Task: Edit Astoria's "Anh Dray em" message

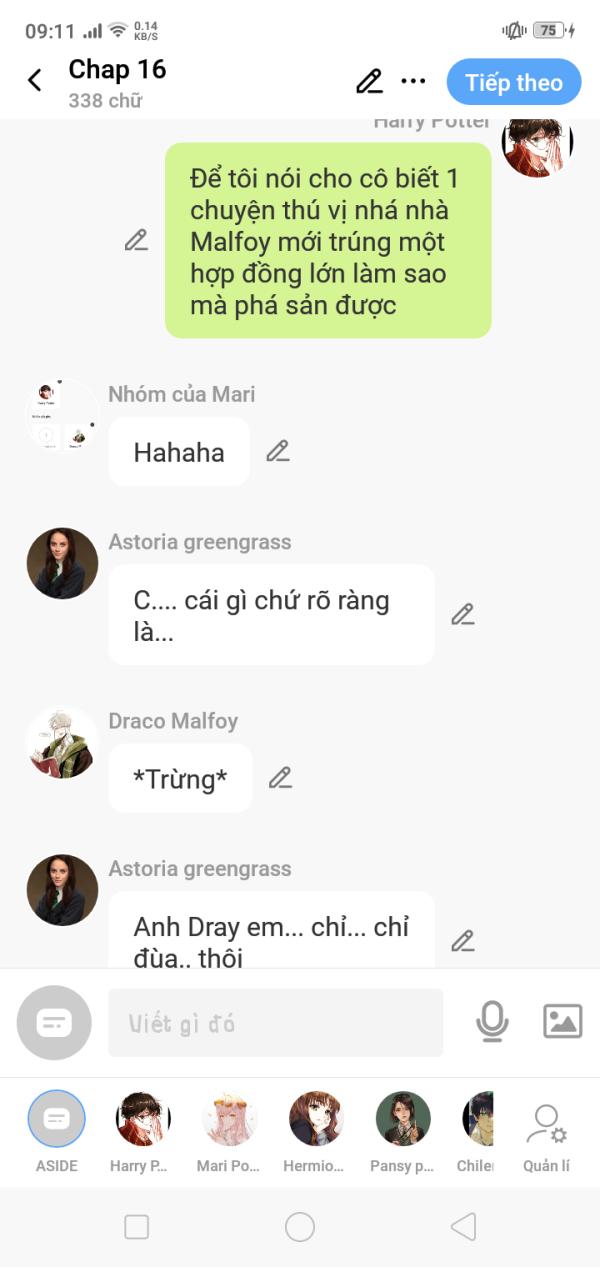Action: [462, 941]
